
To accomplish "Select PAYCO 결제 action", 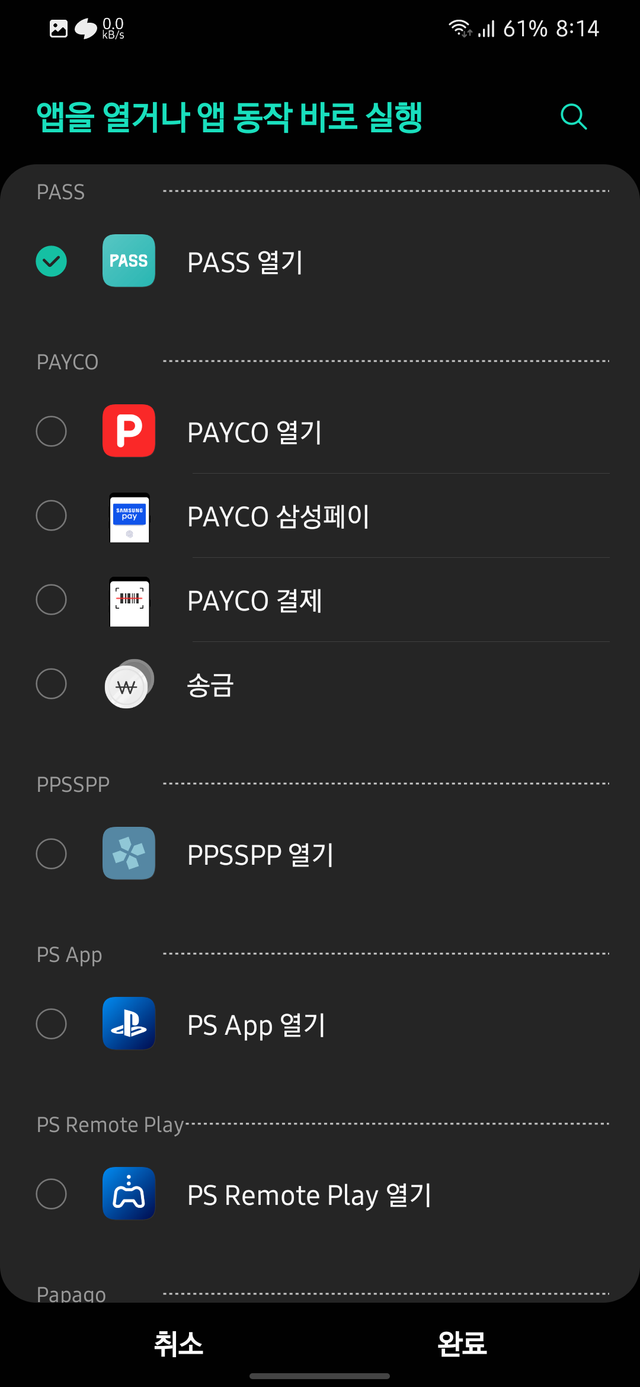I will click(51, 600).
